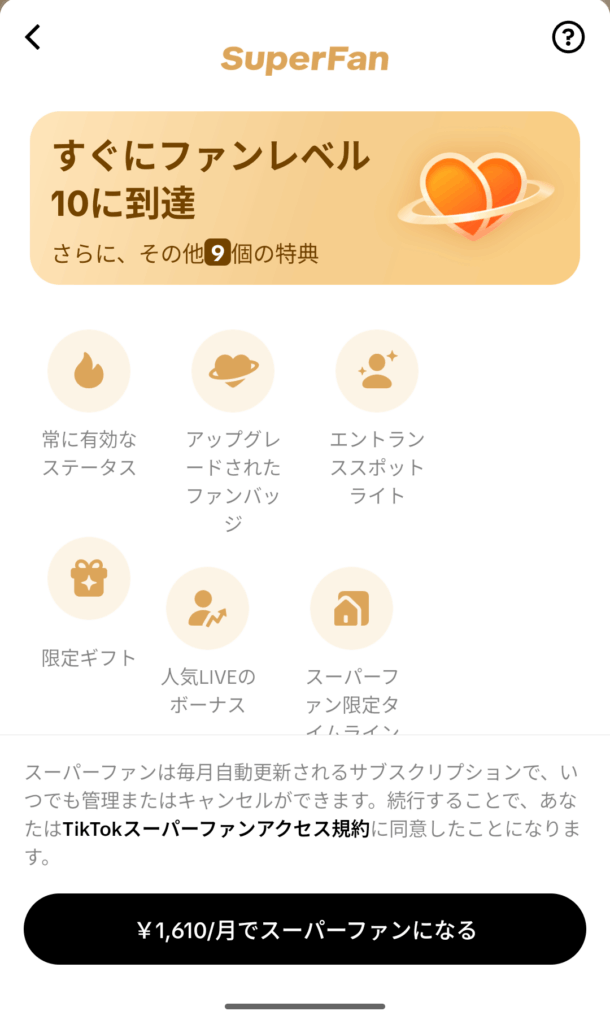Screen dimensions: 610x1024
Task: Select the アップグレードされたファンバッジ benefit
Action: [x=233, y=372]
